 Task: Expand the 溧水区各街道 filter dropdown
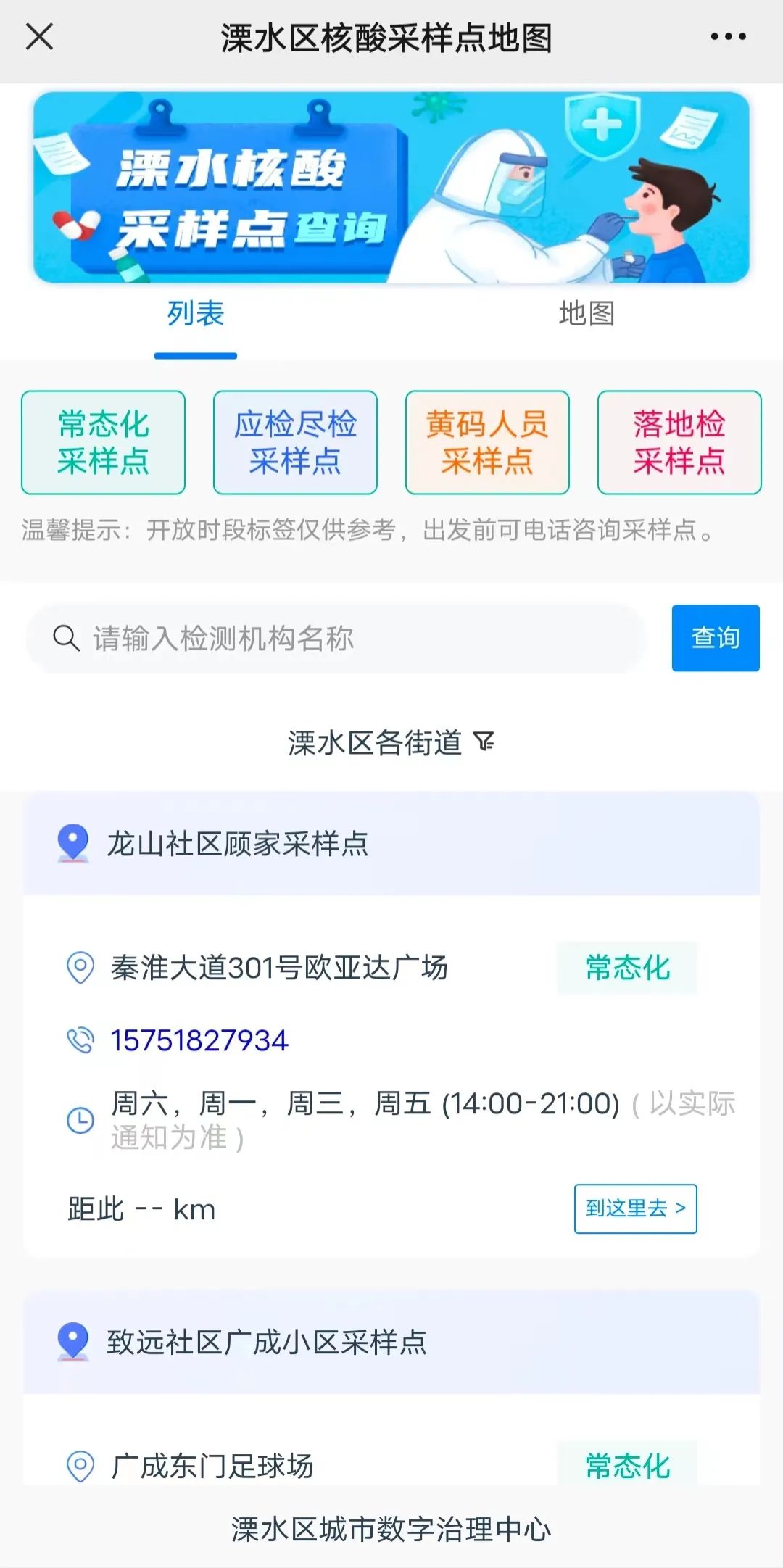pyautogui.click(x=391, y=742)
